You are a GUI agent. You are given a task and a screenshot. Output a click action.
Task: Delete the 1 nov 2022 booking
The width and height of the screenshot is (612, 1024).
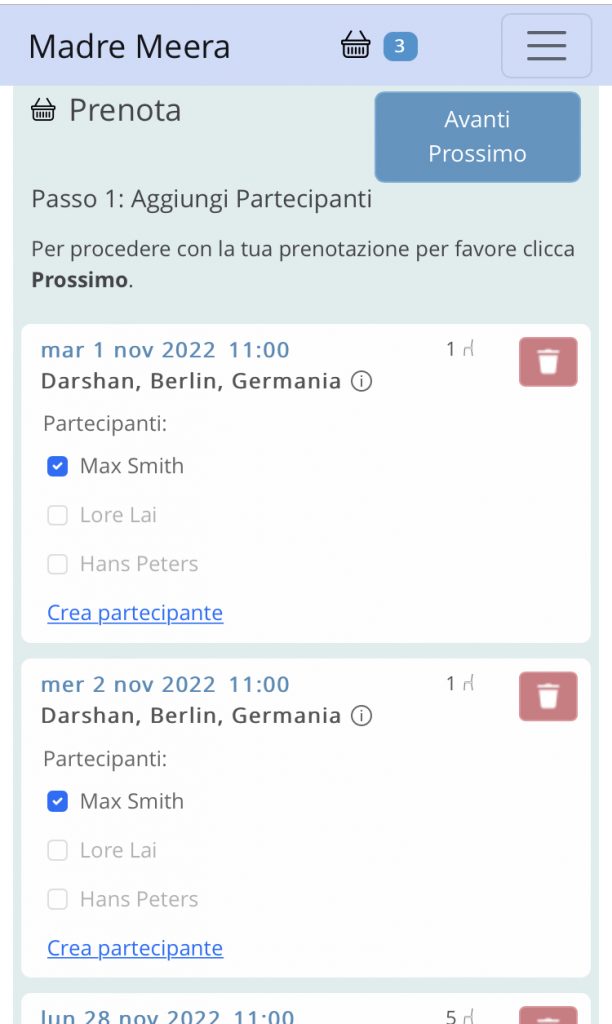click(548, 362)
